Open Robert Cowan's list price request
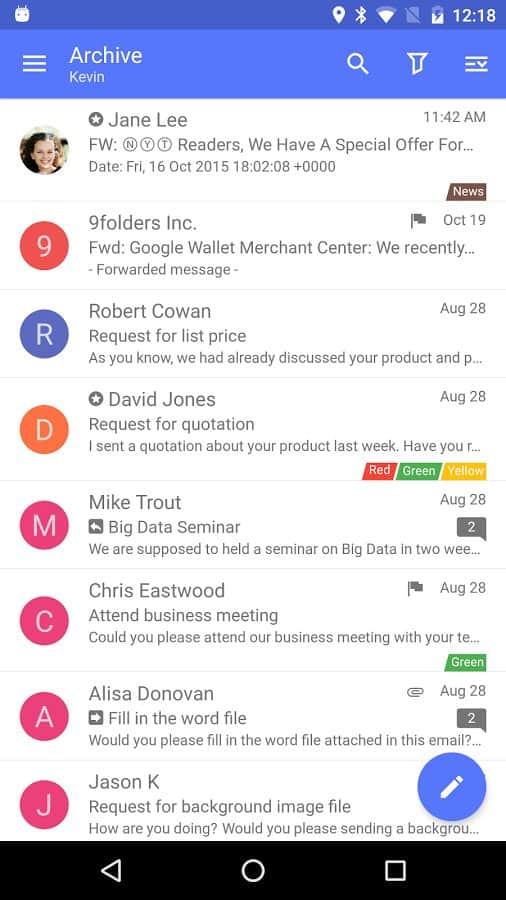Image resolution: width=506 pixels, height=900 pixels. [253, 334]
